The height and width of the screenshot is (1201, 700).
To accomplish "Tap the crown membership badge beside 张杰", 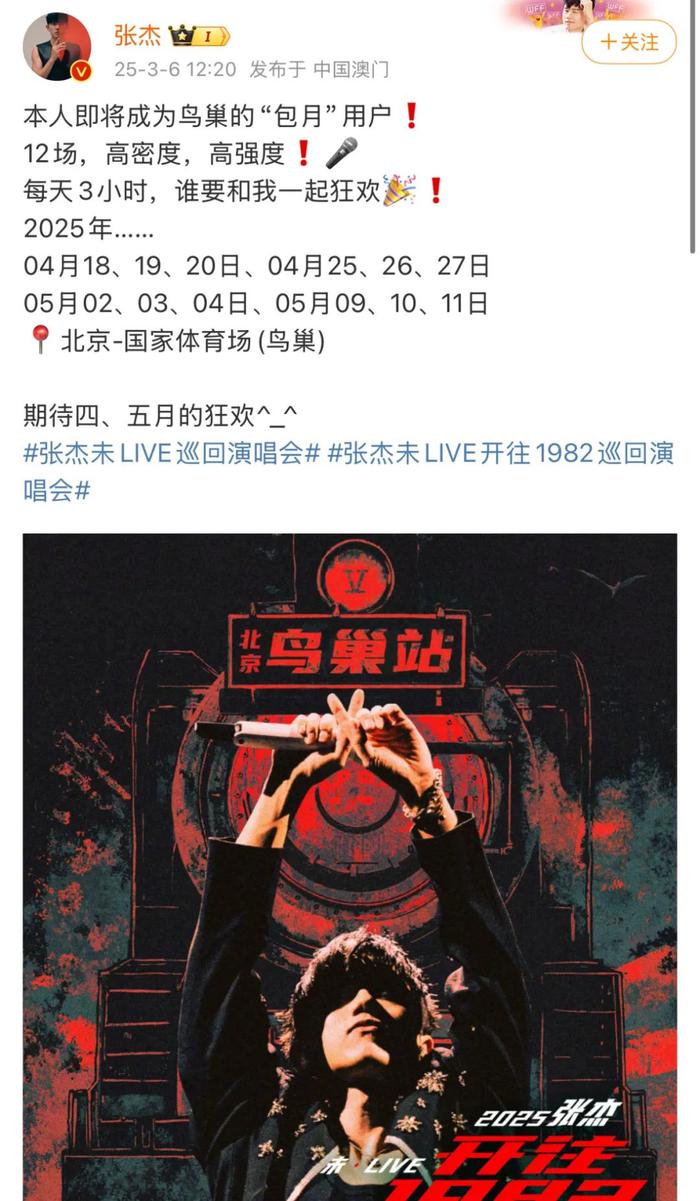I will click(x=199, y=37).
